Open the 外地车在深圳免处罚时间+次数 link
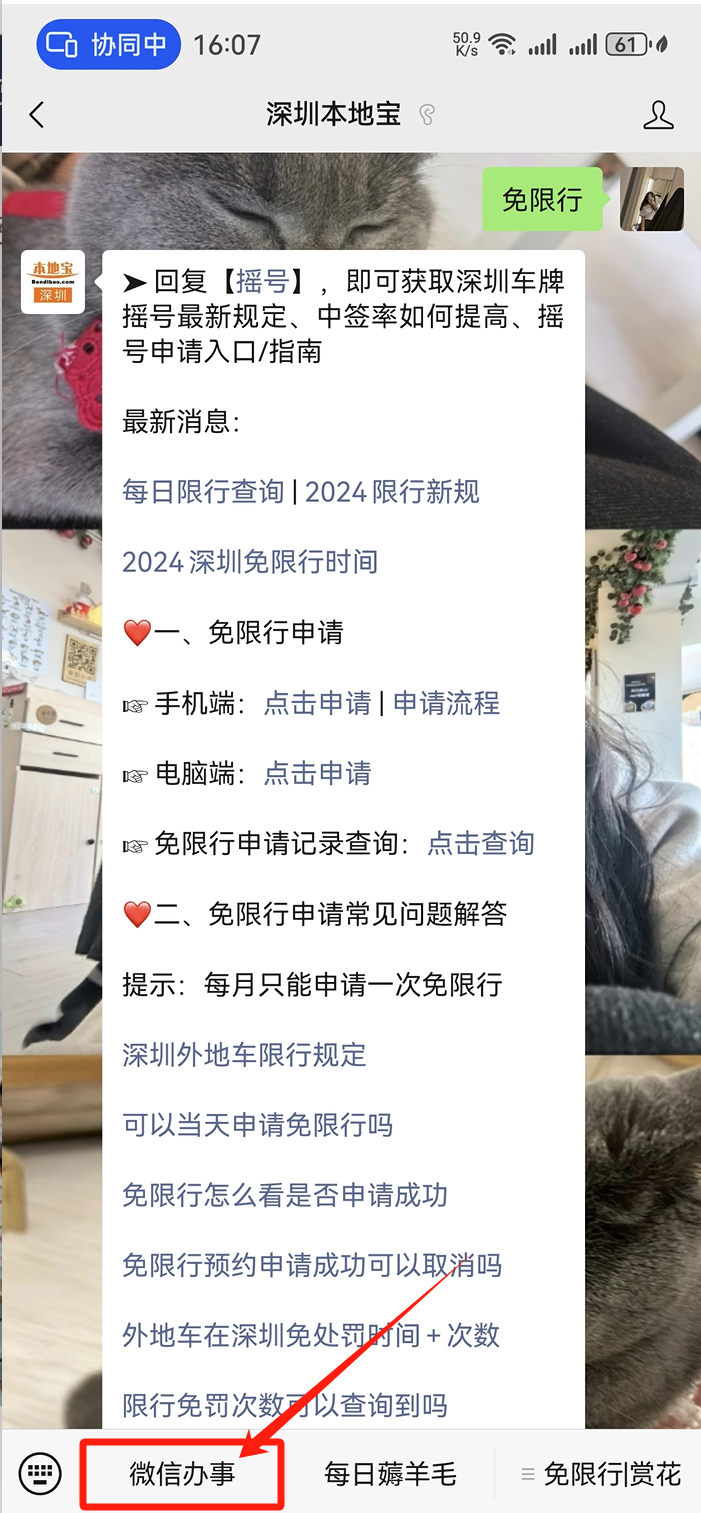This screenshot has height=1513, width=701. pyautogui.click(x=310, y=1335)
